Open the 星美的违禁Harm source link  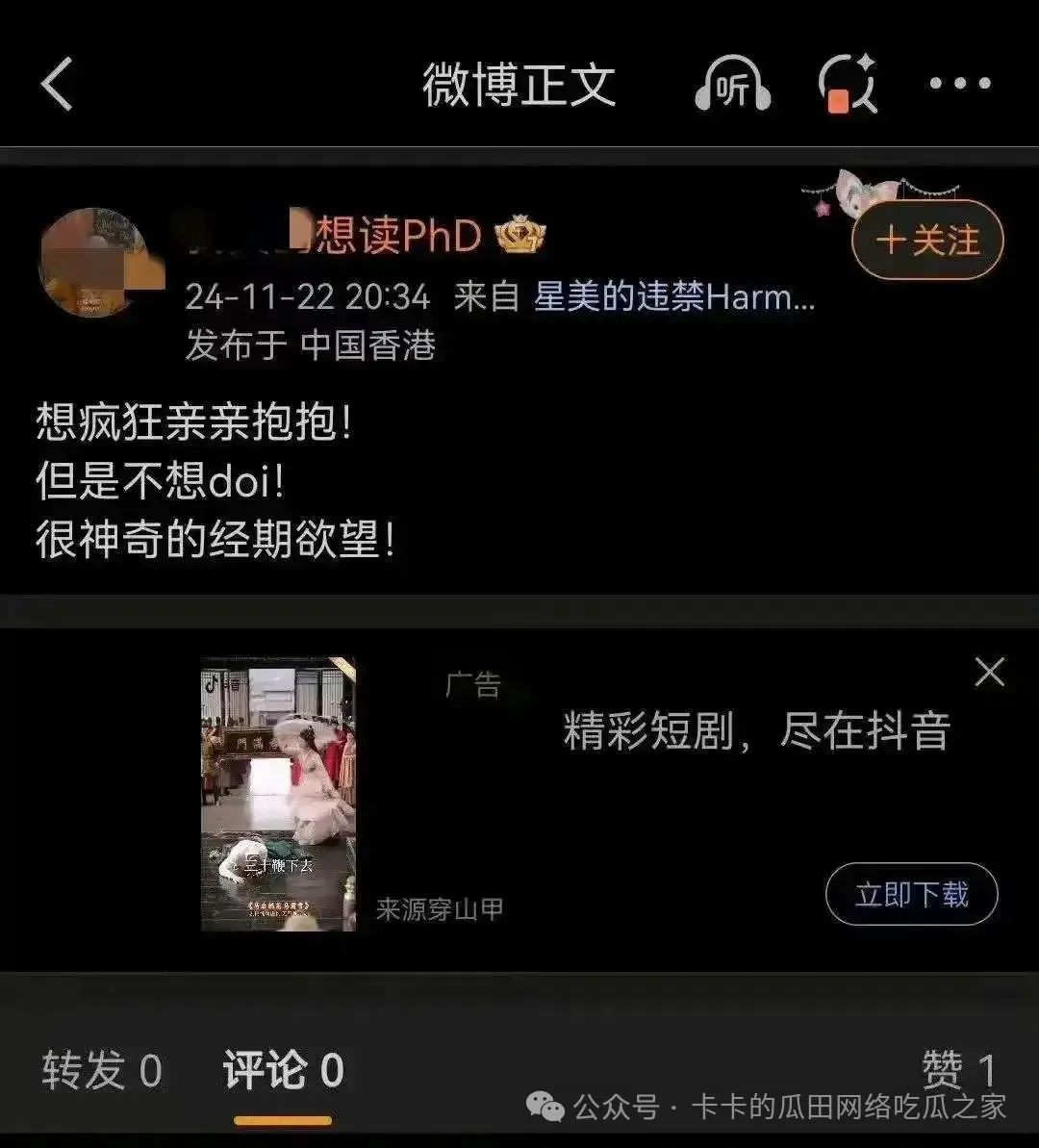pyautogui.click(x=673, y=296)
